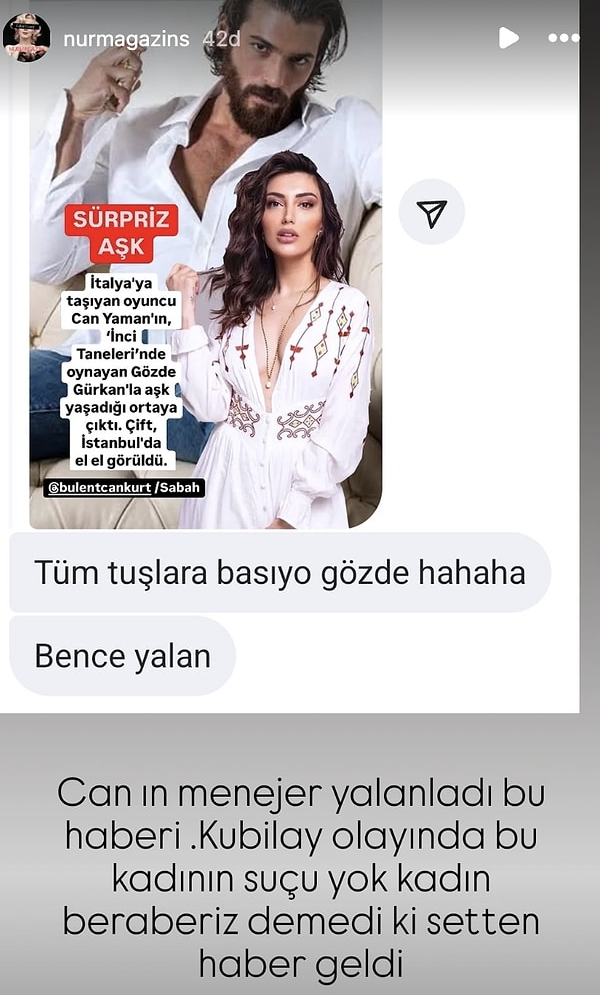Open nurmagazins profile picture
The width and height of the screenshot is (600, 995).
26,38
